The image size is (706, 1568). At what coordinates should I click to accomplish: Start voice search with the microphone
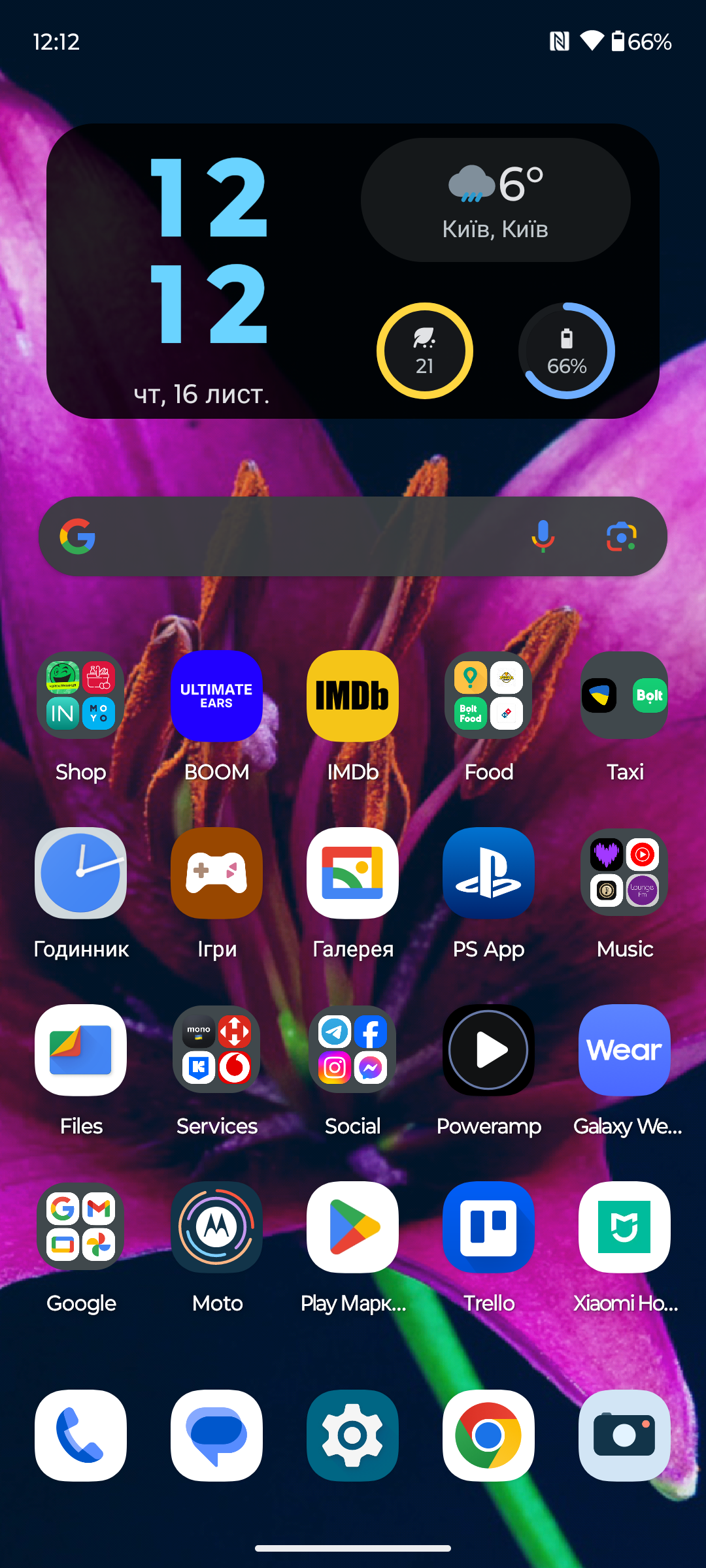point(543,537)
